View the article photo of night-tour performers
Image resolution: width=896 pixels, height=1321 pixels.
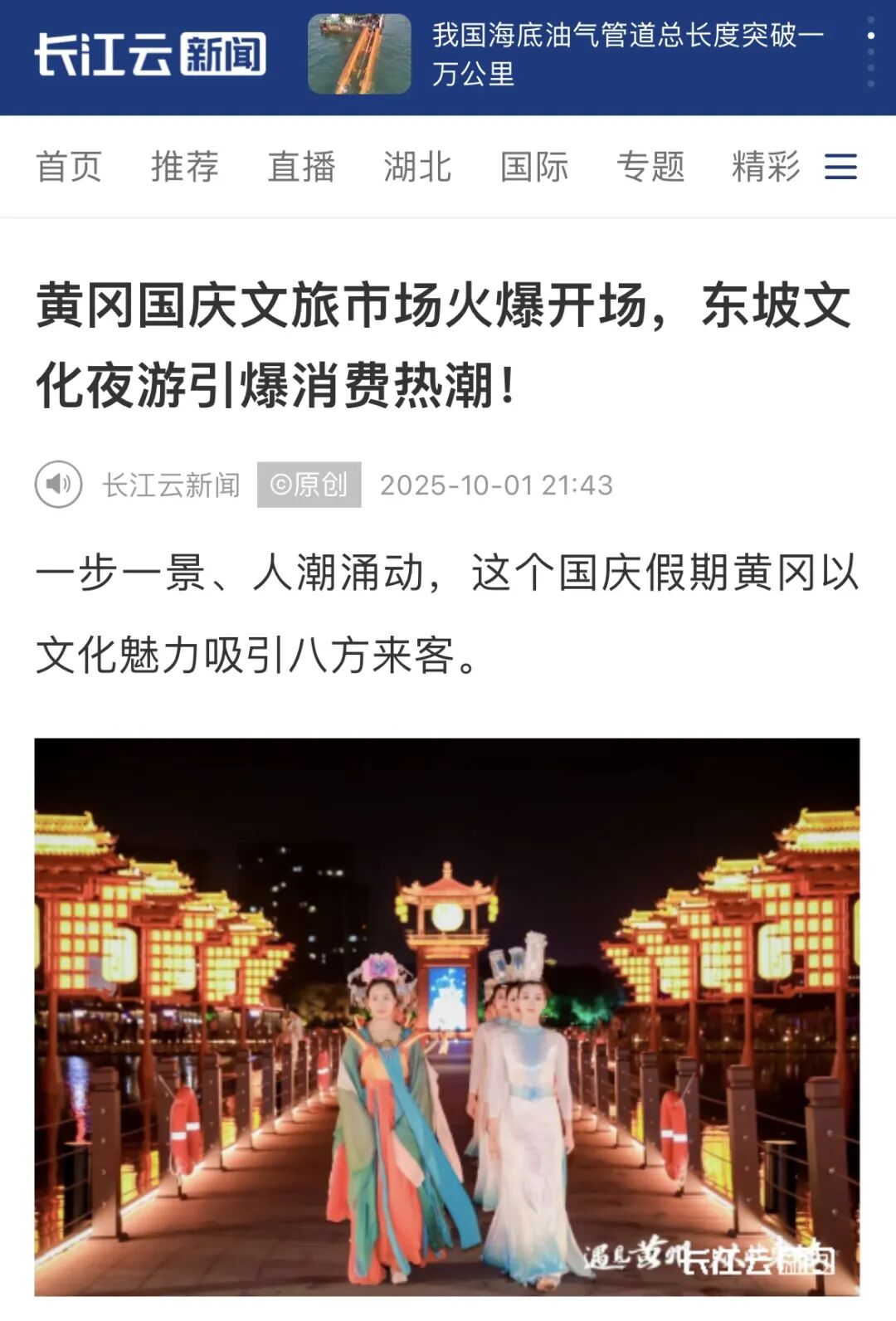[447, 1016]
